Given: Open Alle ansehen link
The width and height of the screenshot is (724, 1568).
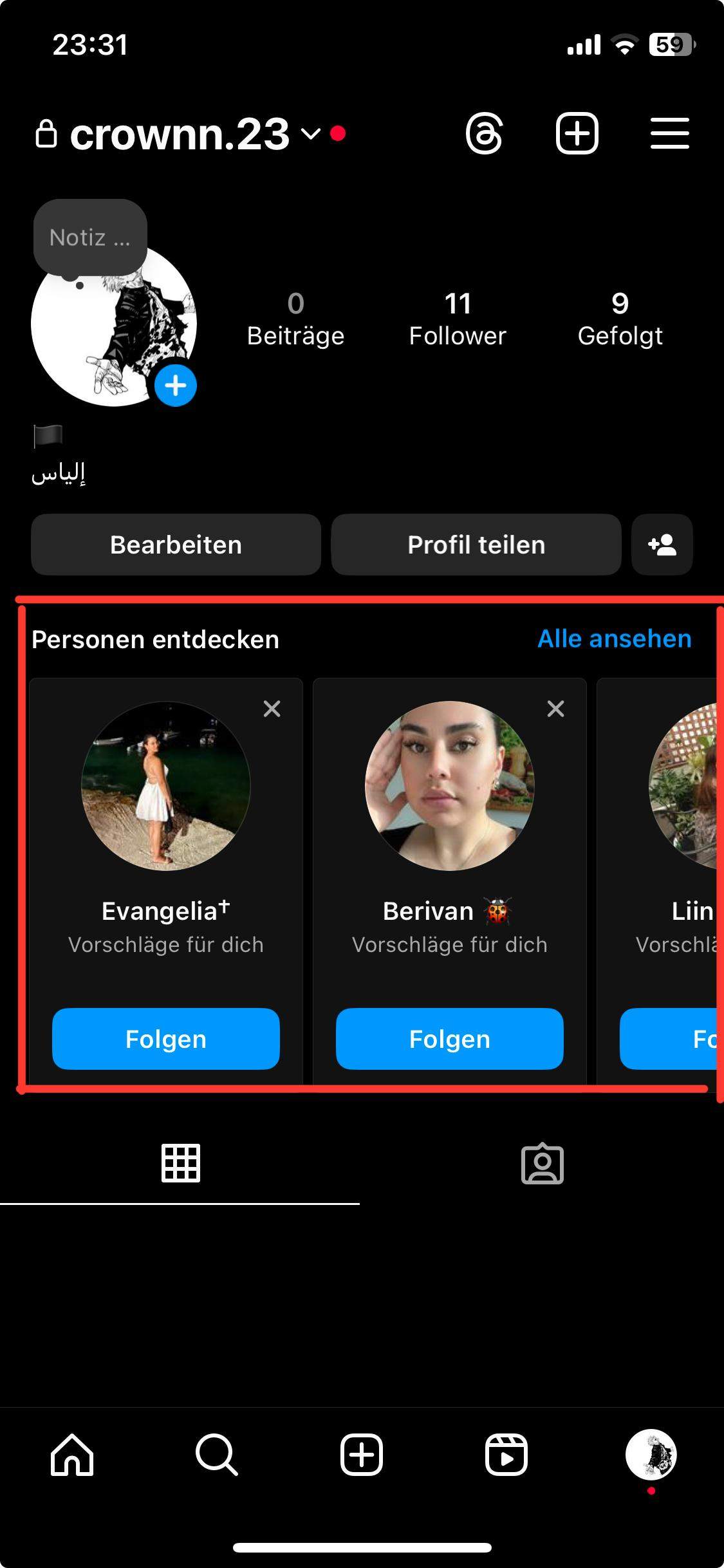Looking at the screenshot, I should coord(614,639).
